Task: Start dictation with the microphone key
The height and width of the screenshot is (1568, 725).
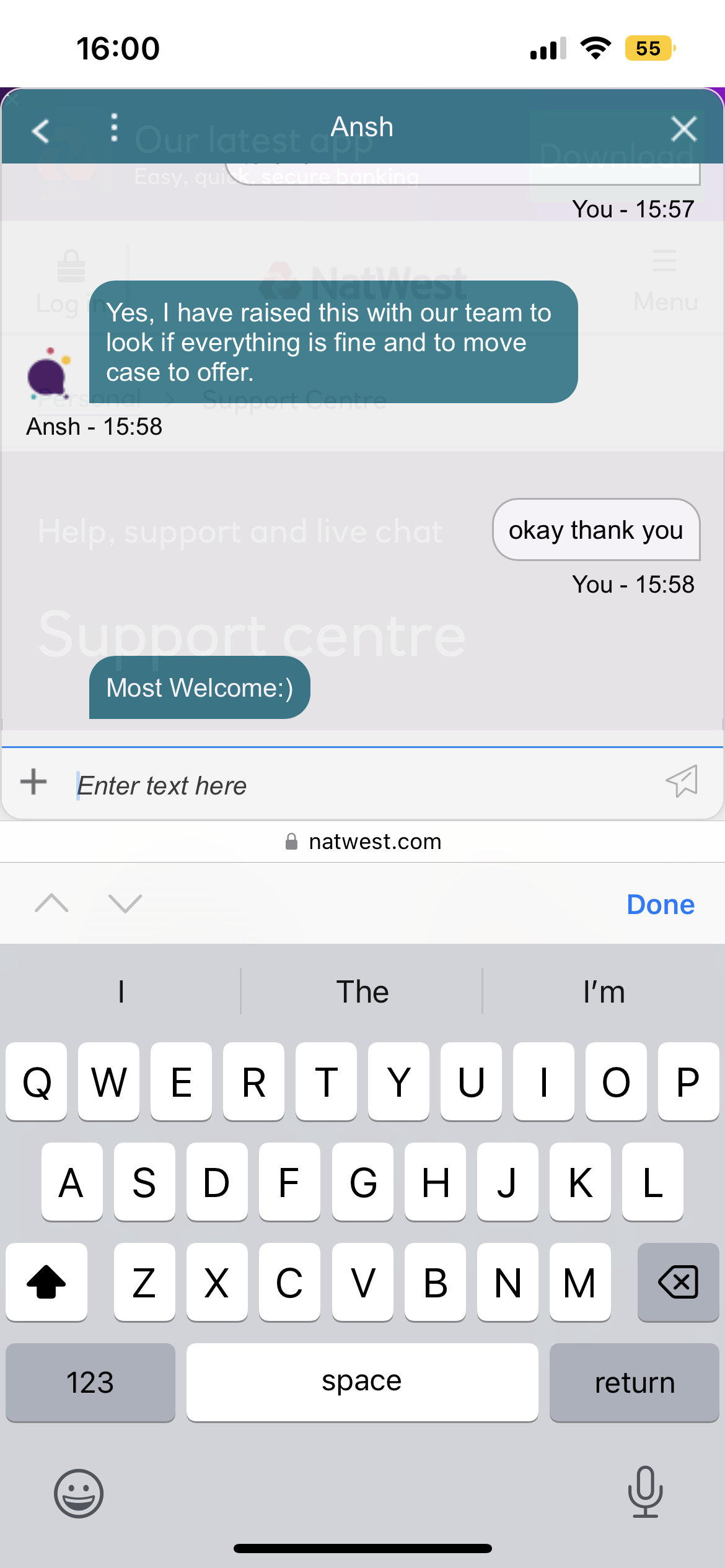Action: point(645,1492)
